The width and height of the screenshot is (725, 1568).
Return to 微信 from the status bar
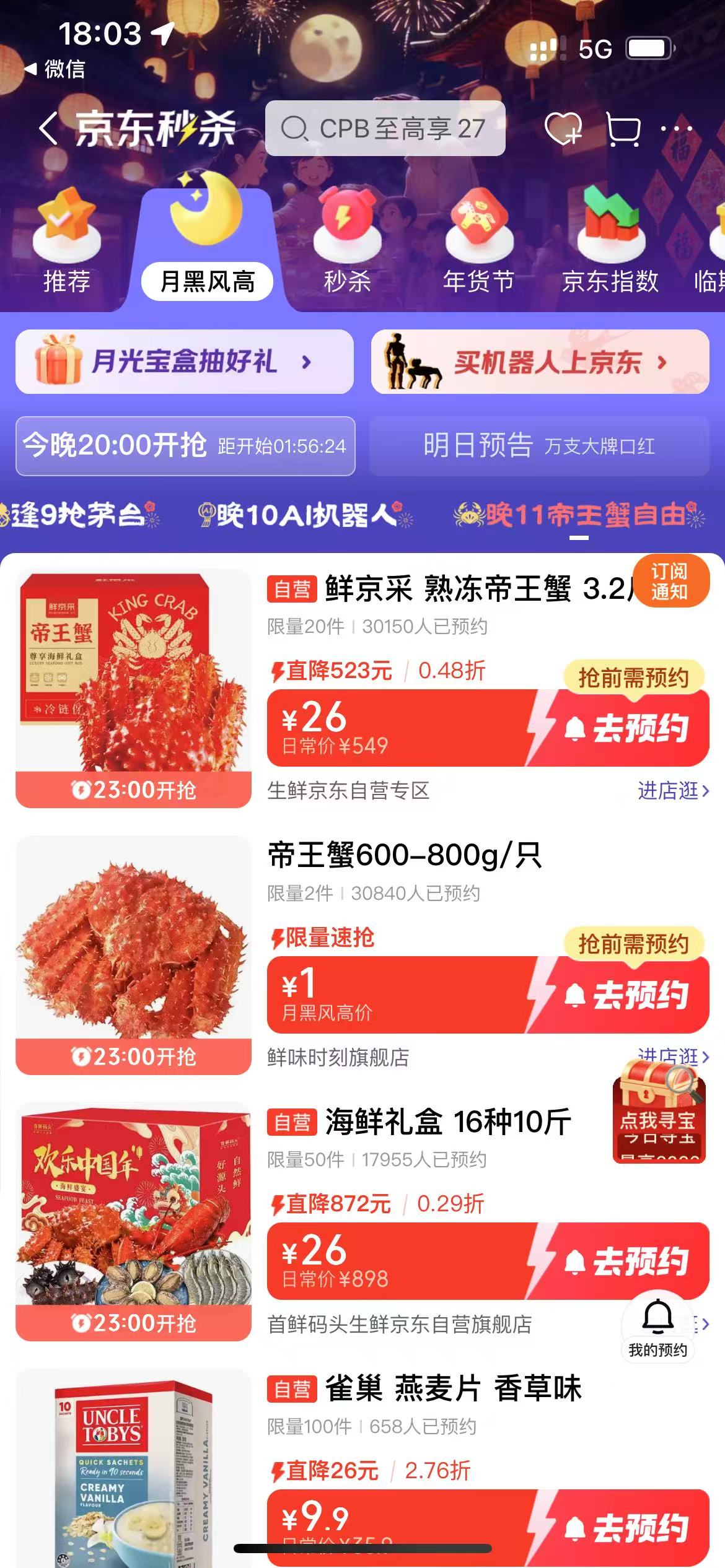click(55, 69)
